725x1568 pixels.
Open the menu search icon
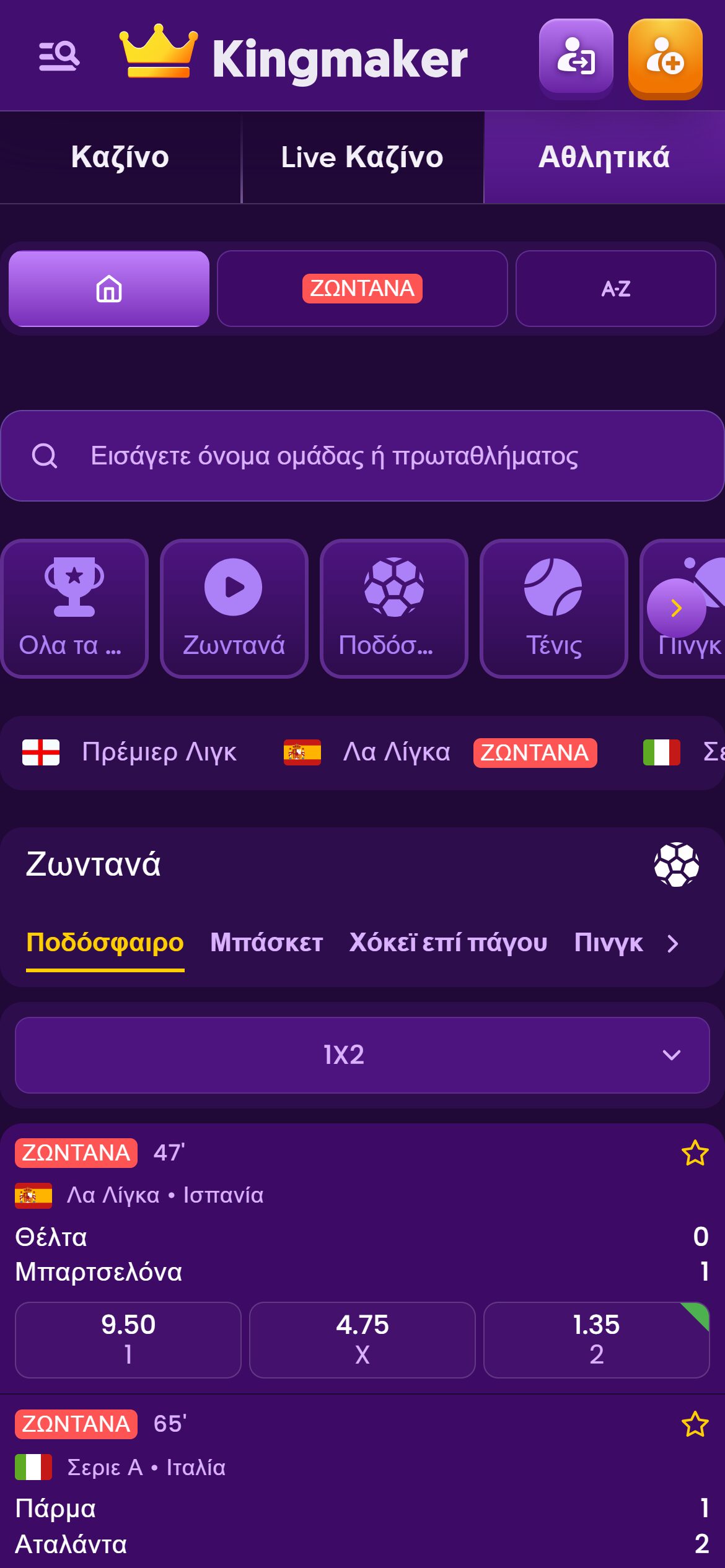pyautogui.click(x=59, y=56)
